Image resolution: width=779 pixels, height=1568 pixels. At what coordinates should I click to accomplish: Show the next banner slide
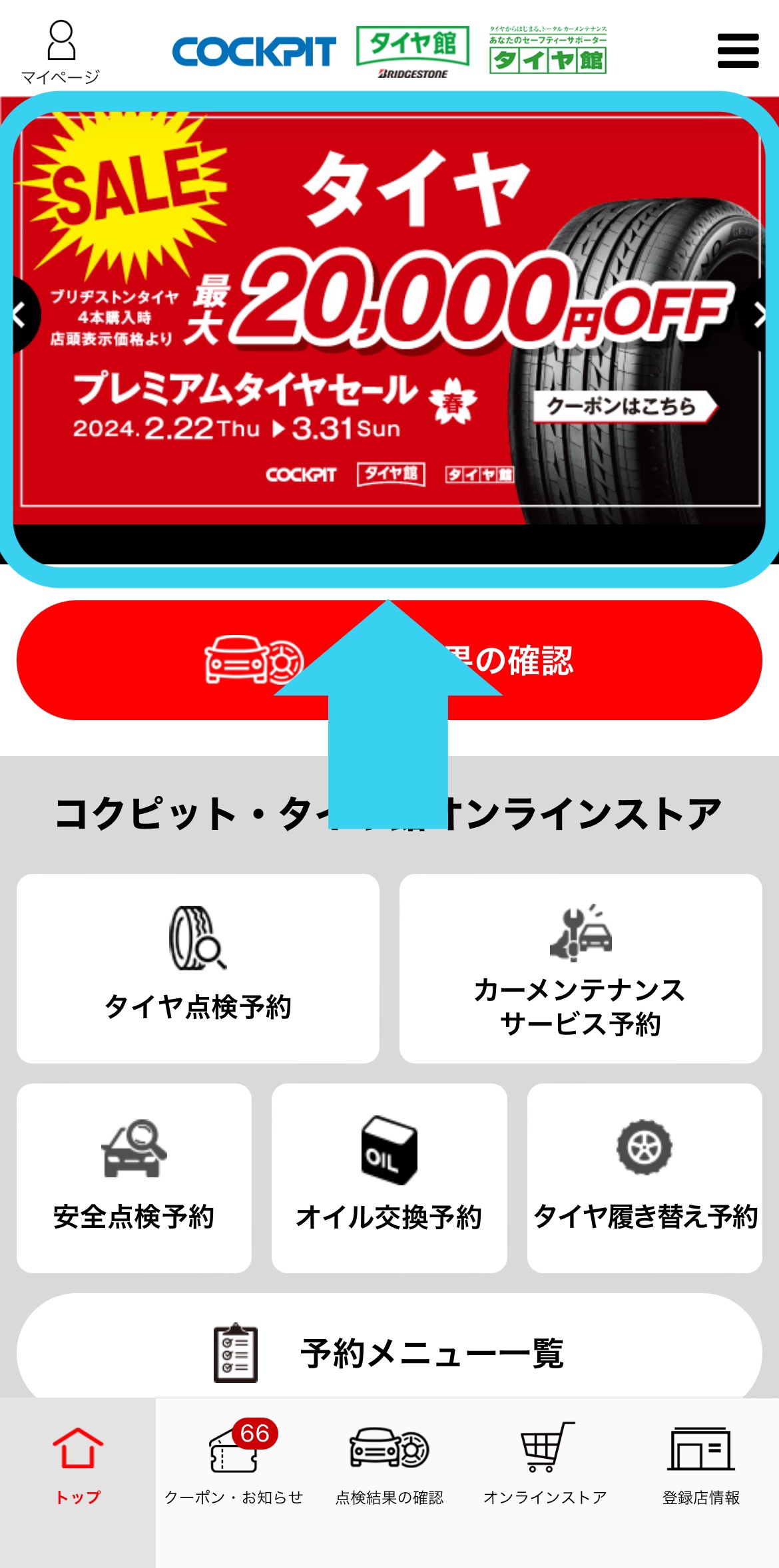759,315
